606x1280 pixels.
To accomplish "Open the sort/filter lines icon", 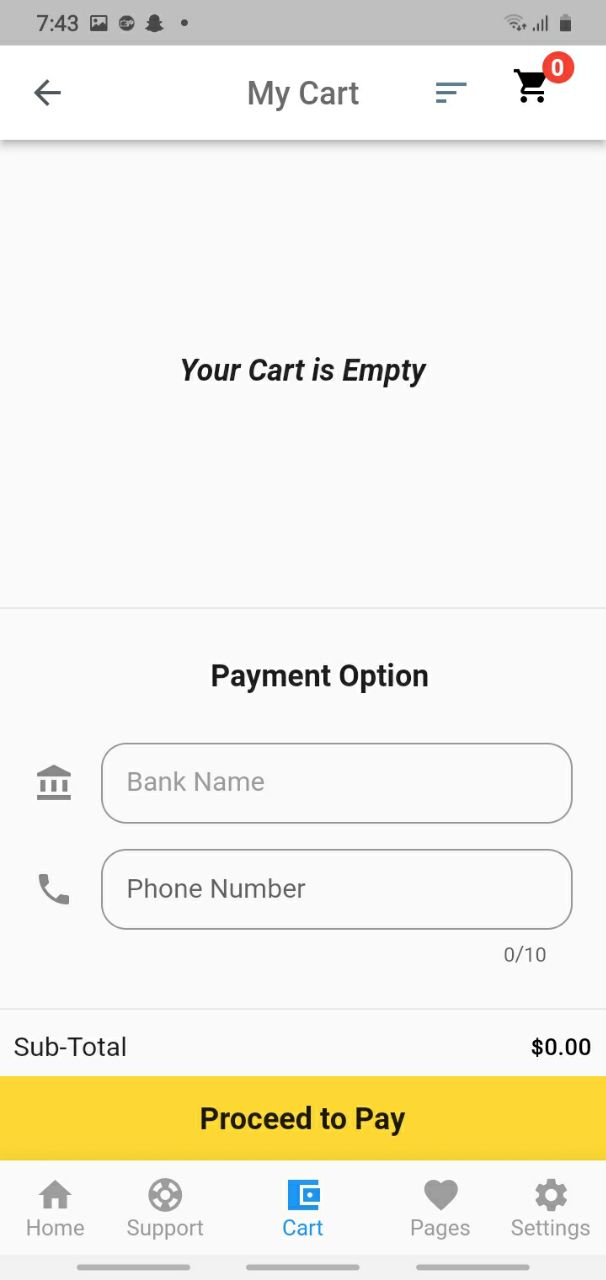I will click(451, 93).
